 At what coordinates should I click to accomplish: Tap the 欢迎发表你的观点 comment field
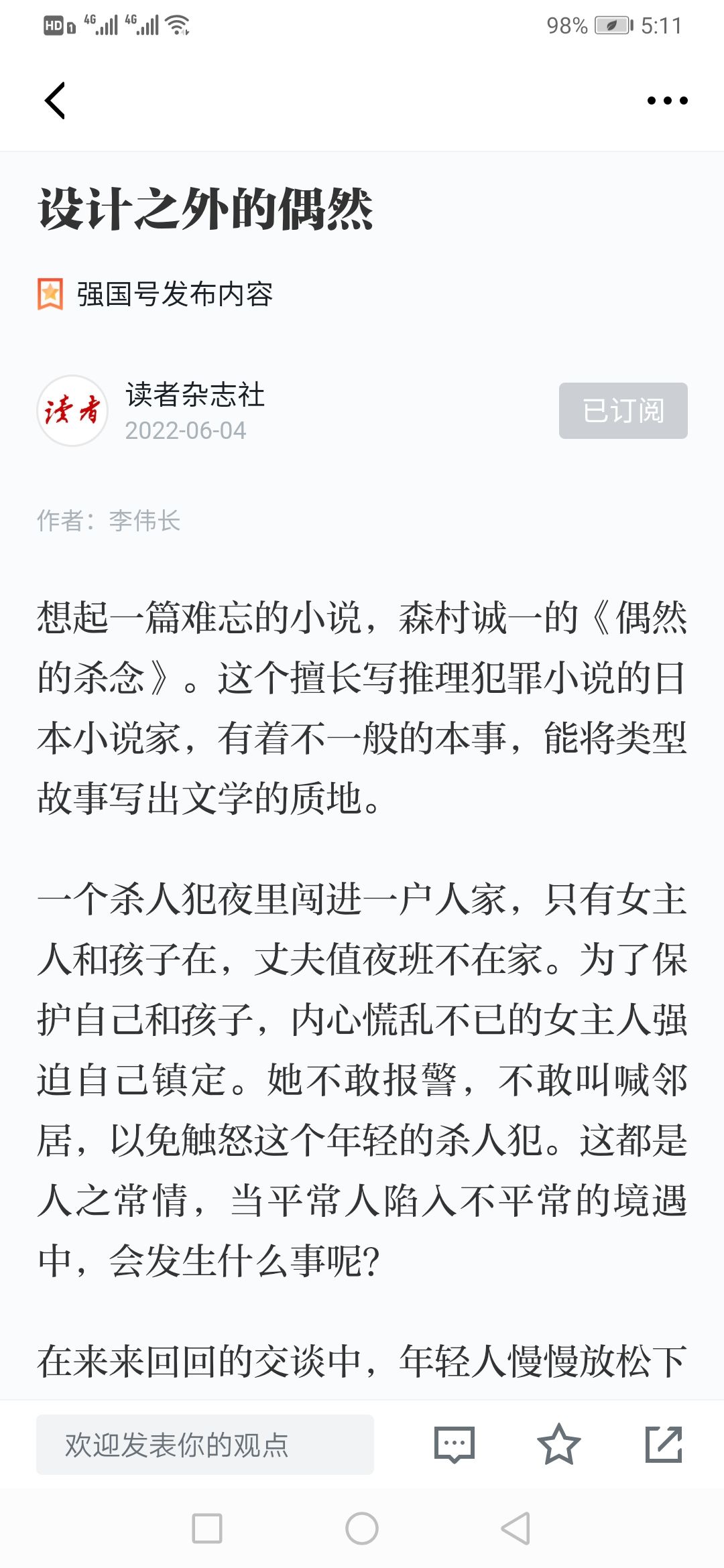click(x=204, y=1445)
